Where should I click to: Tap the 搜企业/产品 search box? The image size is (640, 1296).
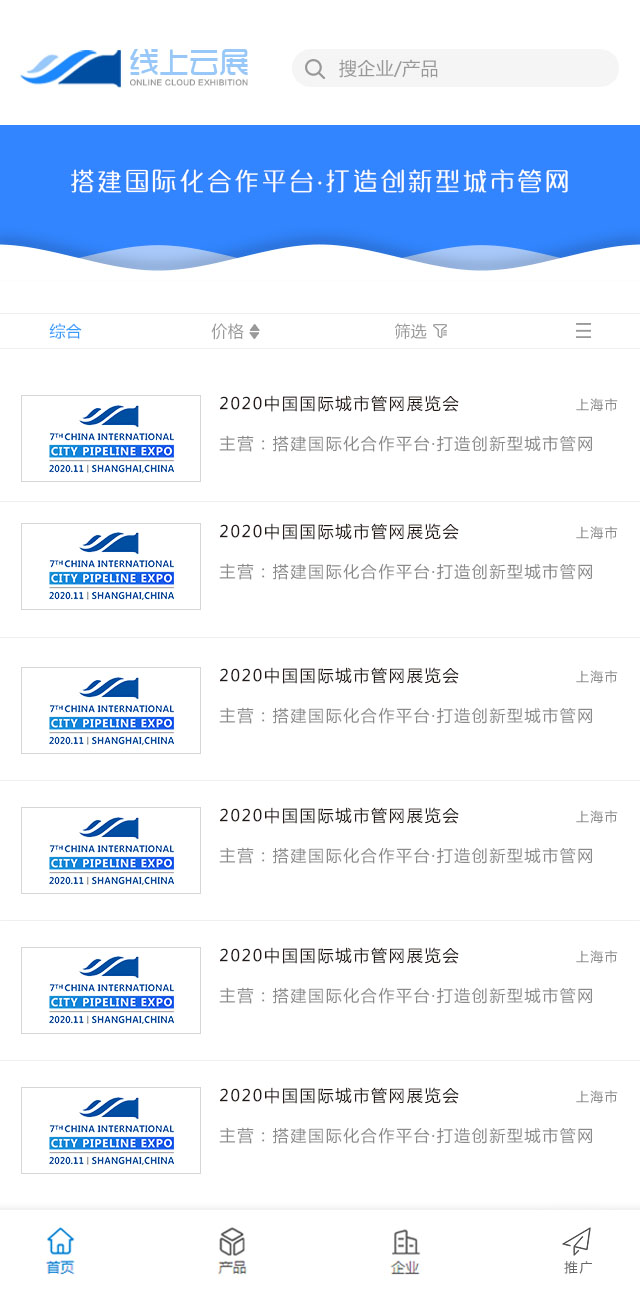[455, 69]
